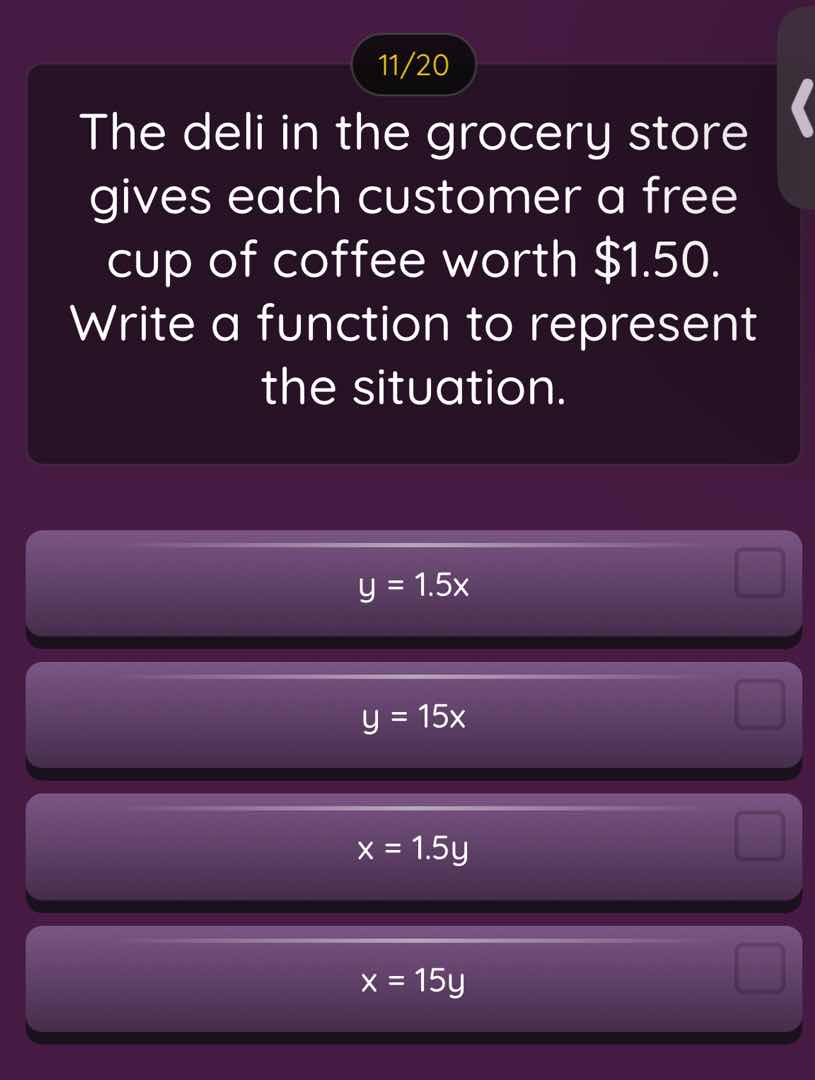Mark the bottom answer's selection square
Screen dimensions: 815x1080
(x=759, y=968)
